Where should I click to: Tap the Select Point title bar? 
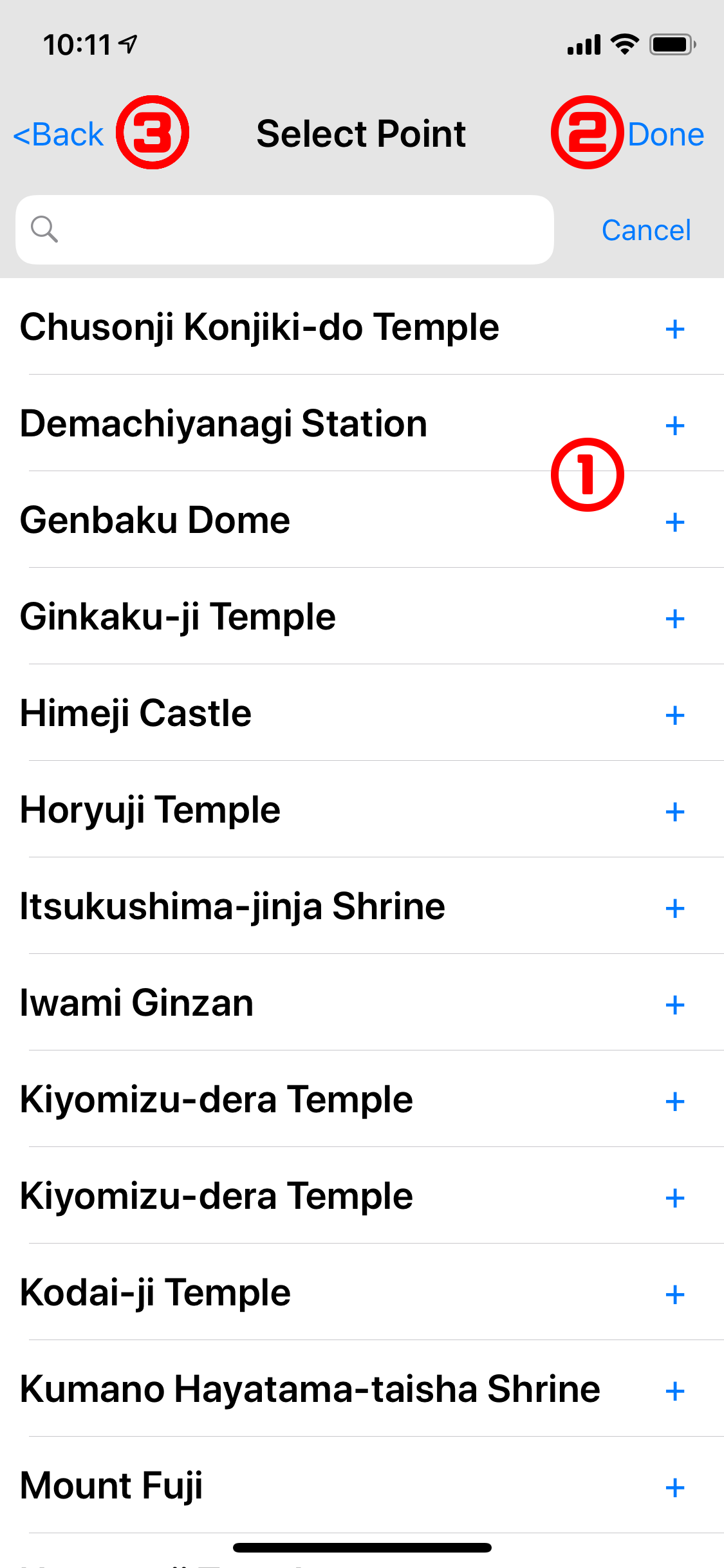362,134
